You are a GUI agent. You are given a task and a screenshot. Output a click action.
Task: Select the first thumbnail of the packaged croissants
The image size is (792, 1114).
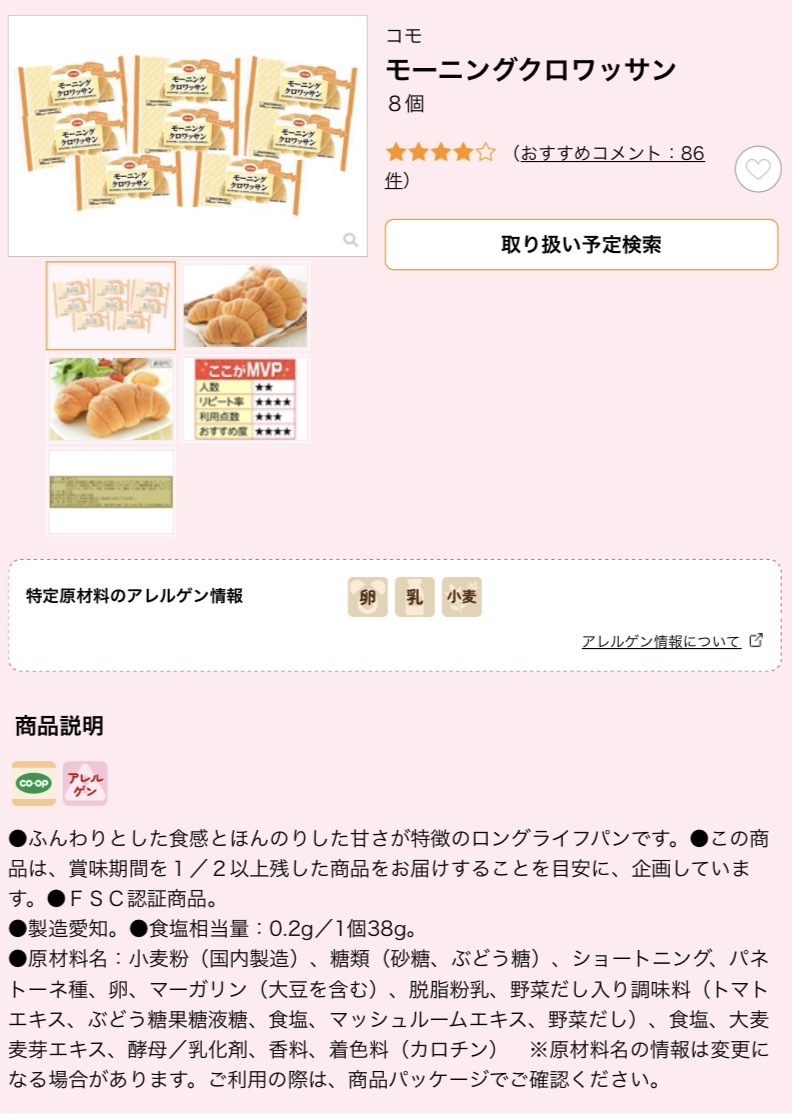[111, 306]
